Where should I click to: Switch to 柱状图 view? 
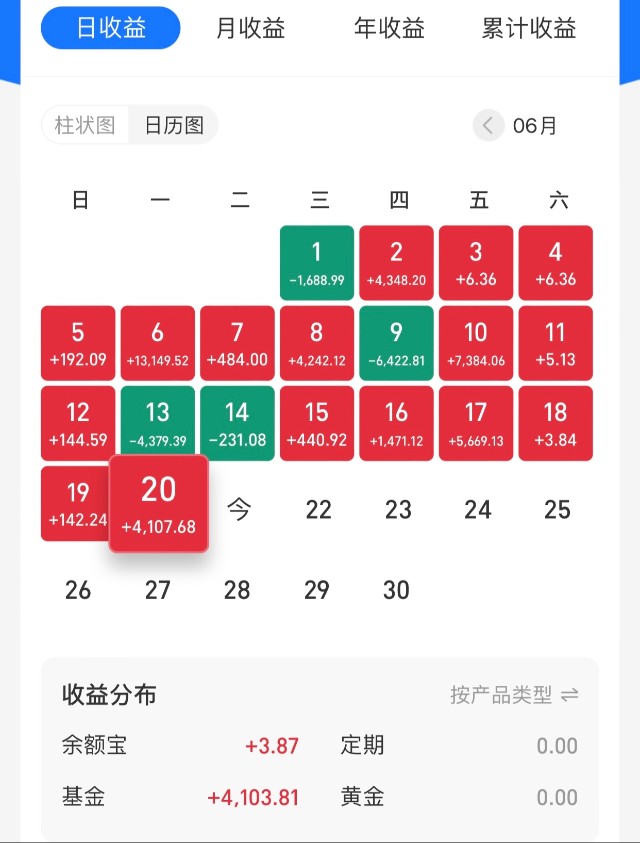pos(85,125)
